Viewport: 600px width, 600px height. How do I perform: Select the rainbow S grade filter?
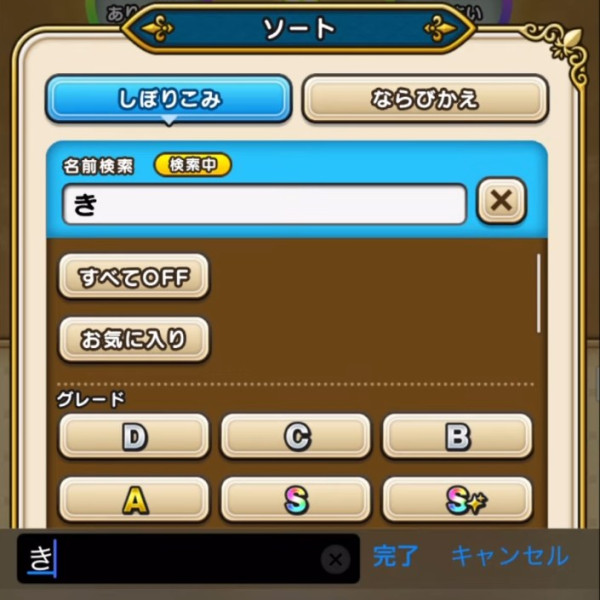pos(296,500)
